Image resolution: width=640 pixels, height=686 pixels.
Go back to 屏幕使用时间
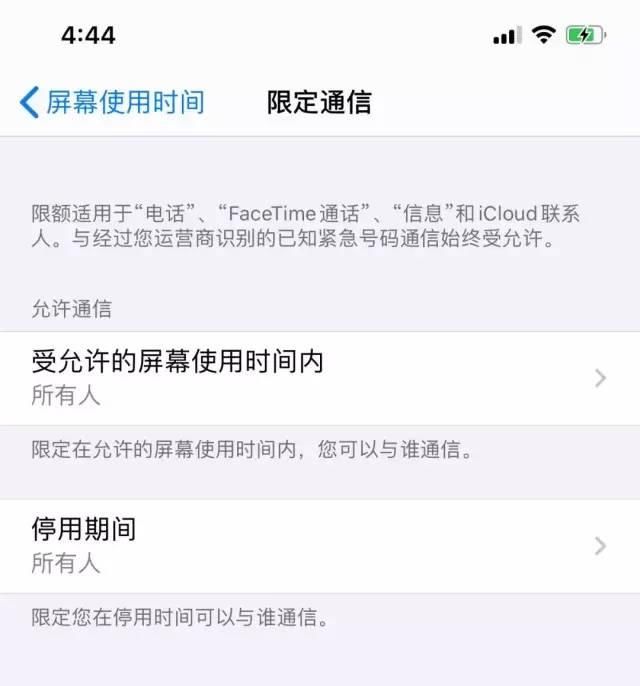point(111,101)
